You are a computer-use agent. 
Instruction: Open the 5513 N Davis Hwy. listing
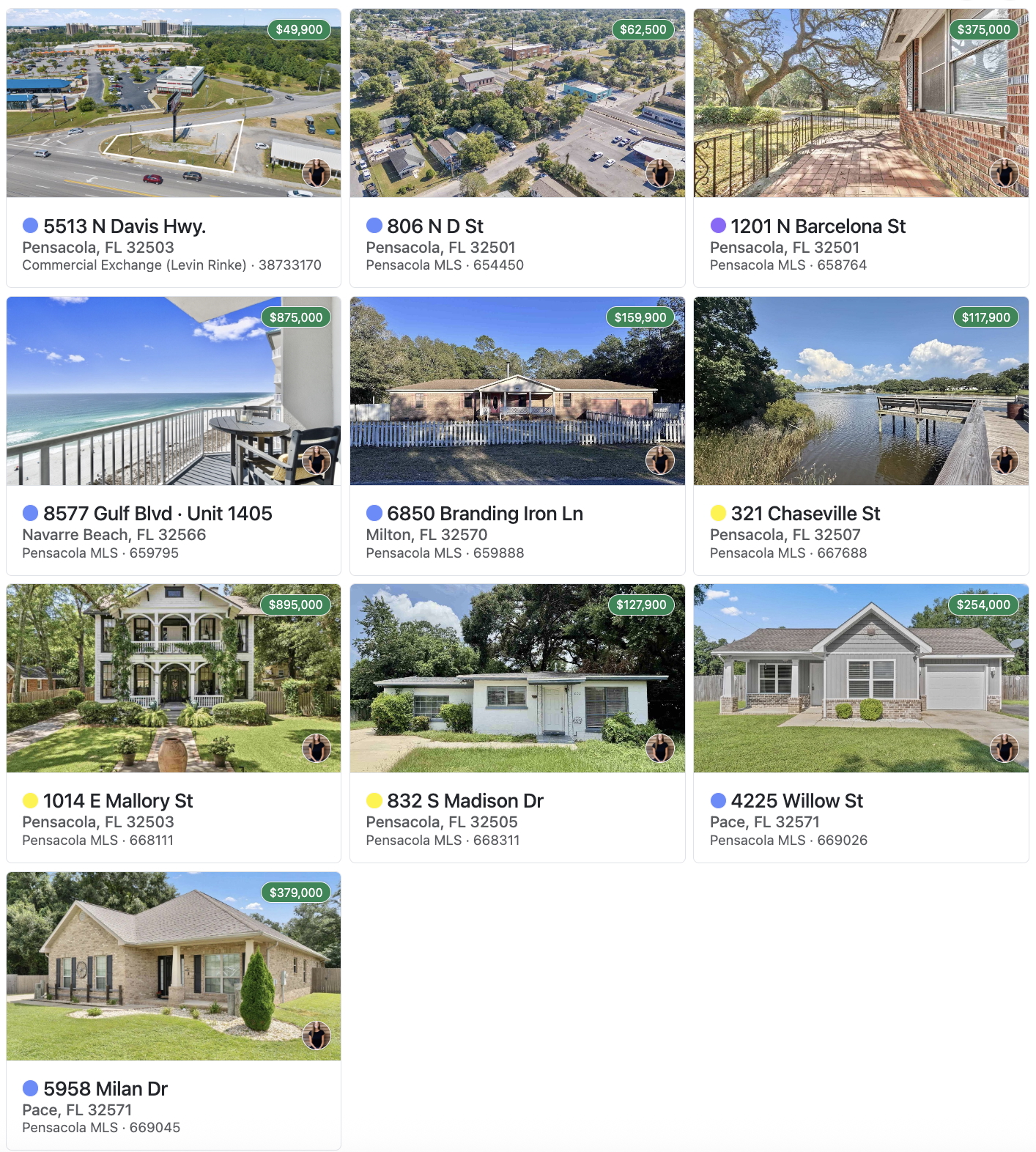point(124,226)
